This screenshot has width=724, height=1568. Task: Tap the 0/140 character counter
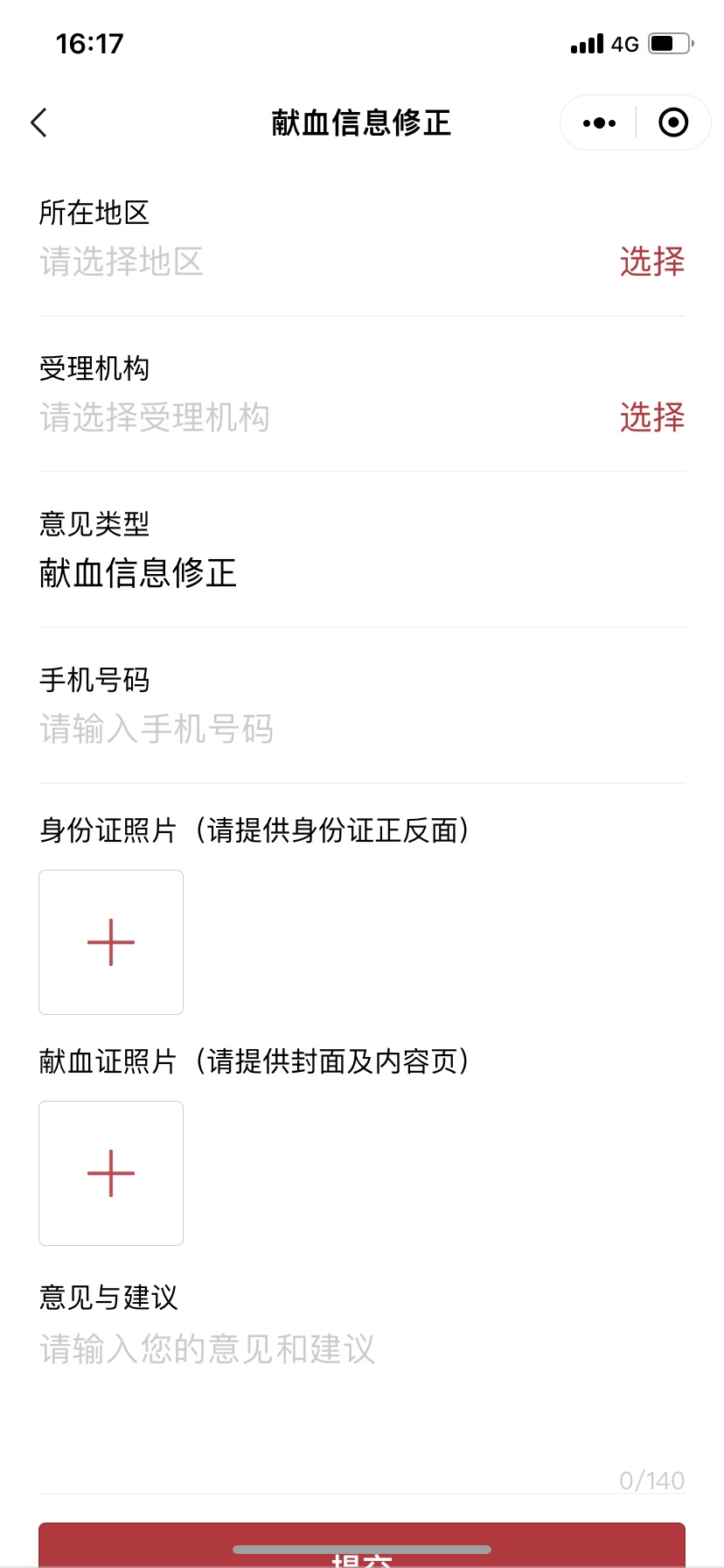[x=652, y=1480]
